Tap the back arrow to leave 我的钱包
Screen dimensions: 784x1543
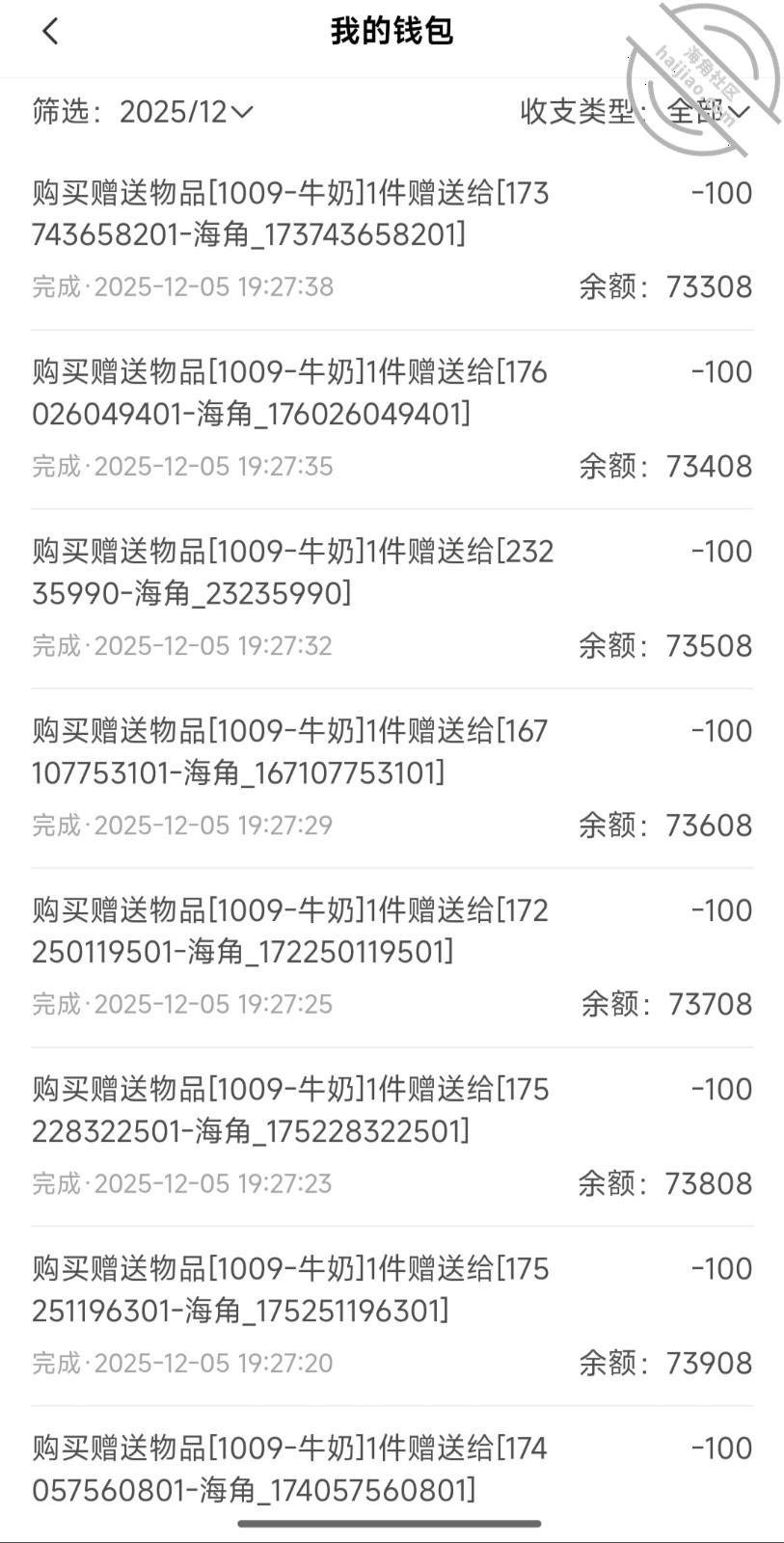pyautogui.click(x=49, y=32)
